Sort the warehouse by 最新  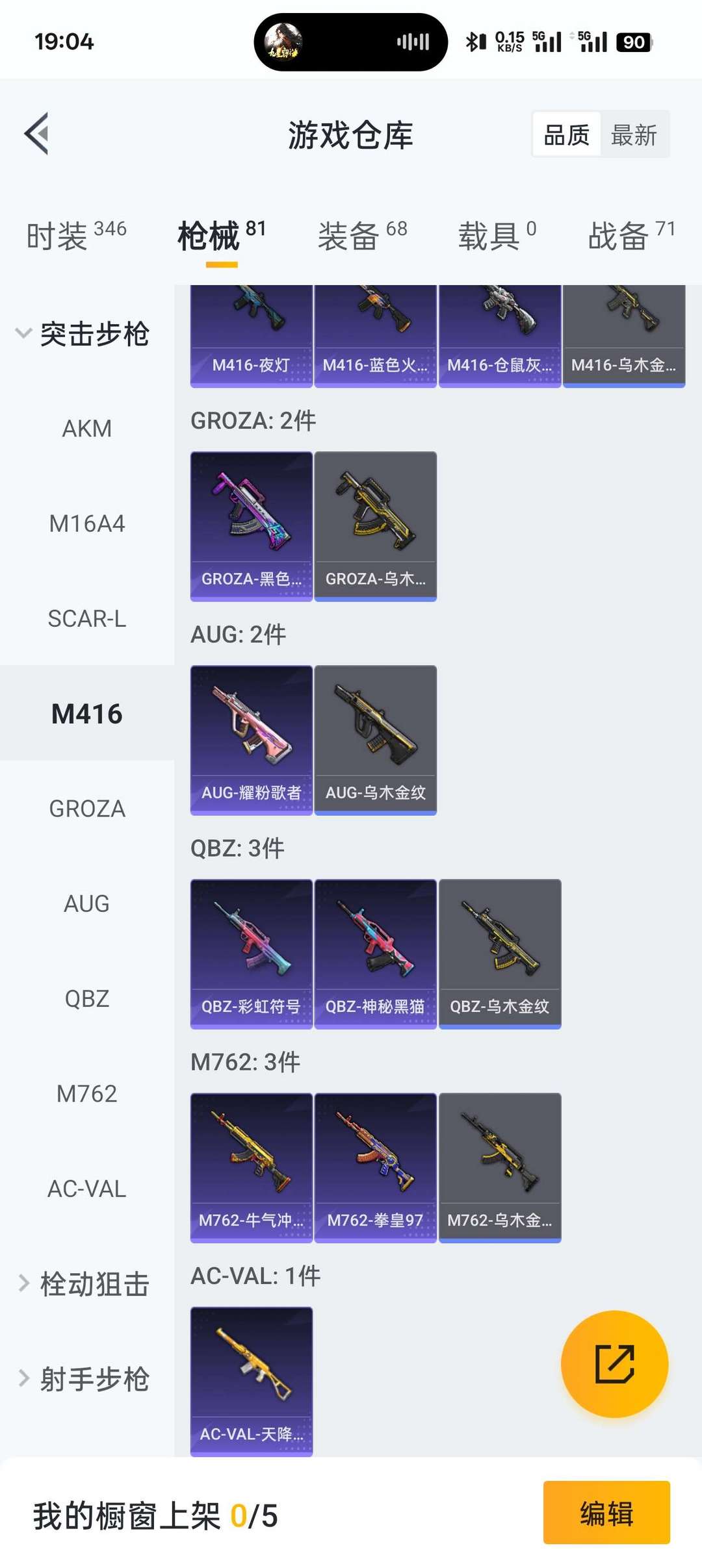click(x=634, y=135)
